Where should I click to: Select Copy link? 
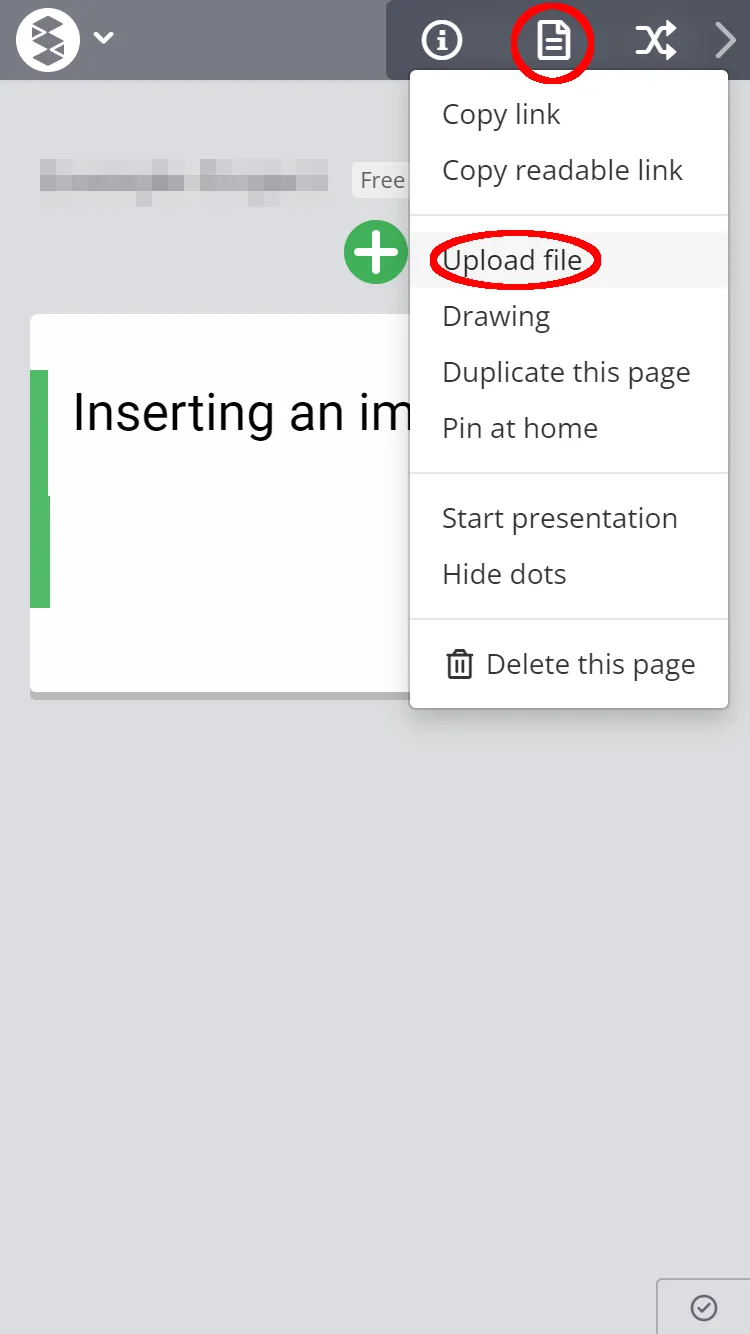pos(501,115)
